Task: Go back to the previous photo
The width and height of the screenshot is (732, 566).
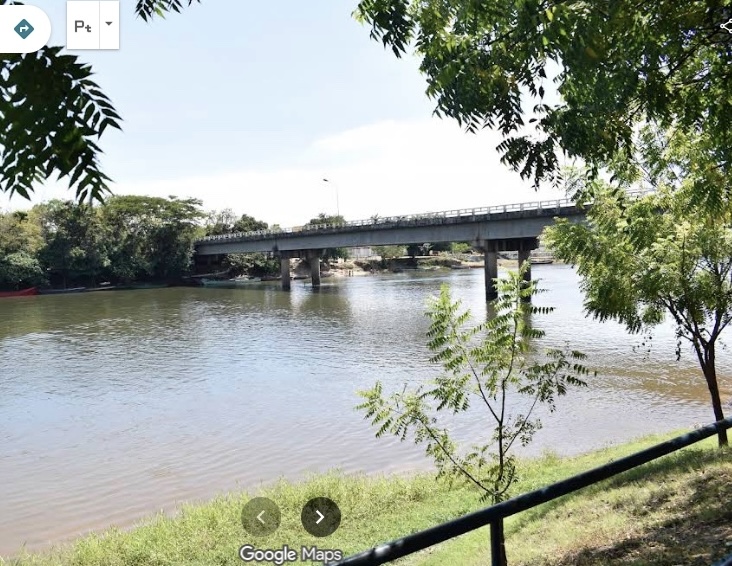Action: pos(260,517)
